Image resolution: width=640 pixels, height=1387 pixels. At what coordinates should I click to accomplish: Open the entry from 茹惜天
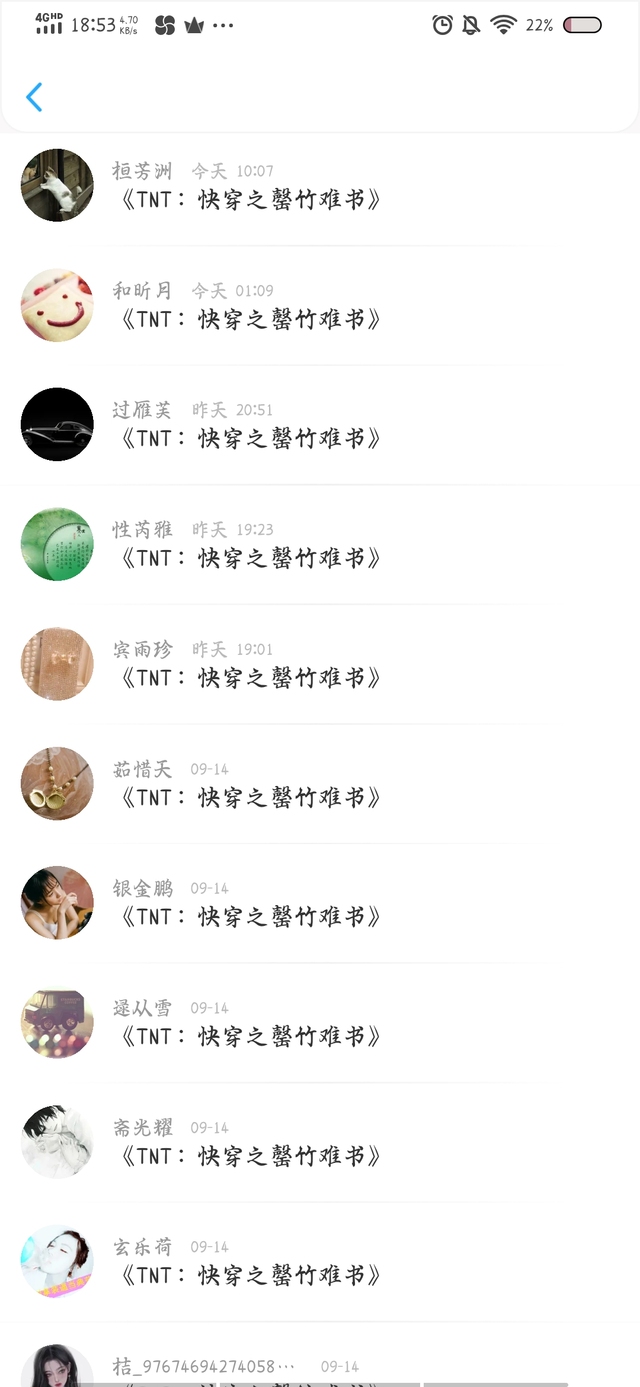(320, 783)
